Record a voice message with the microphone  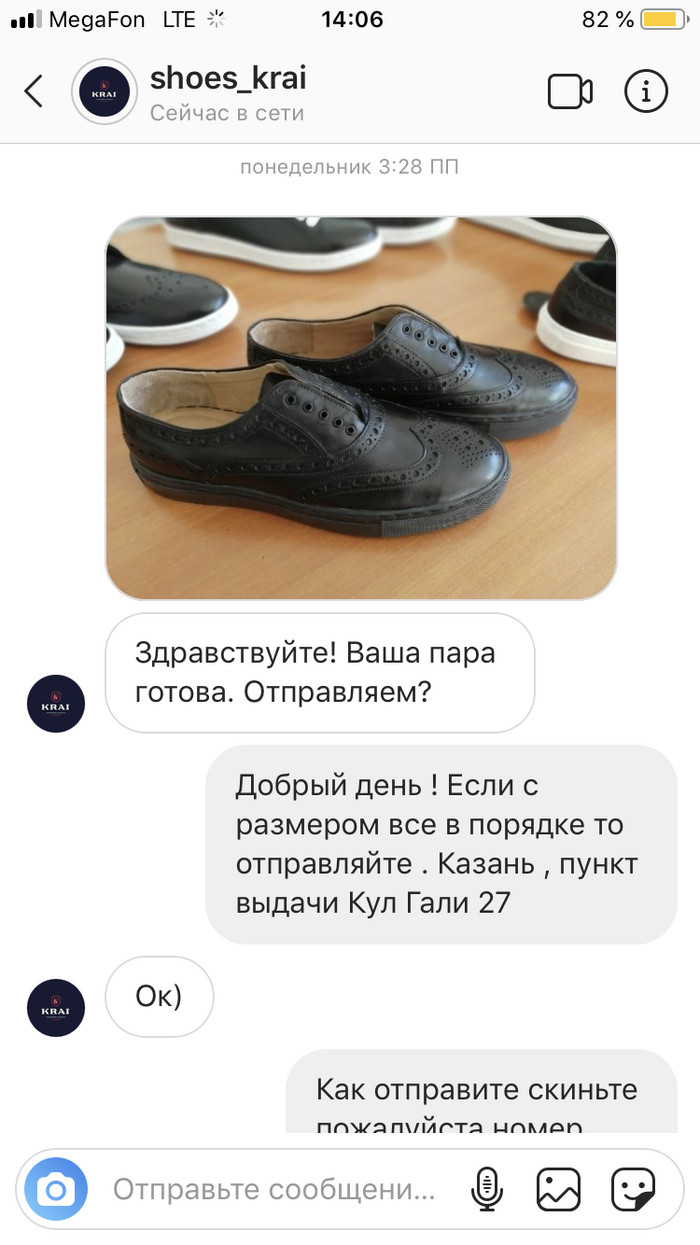click(x=486, y=1190)
